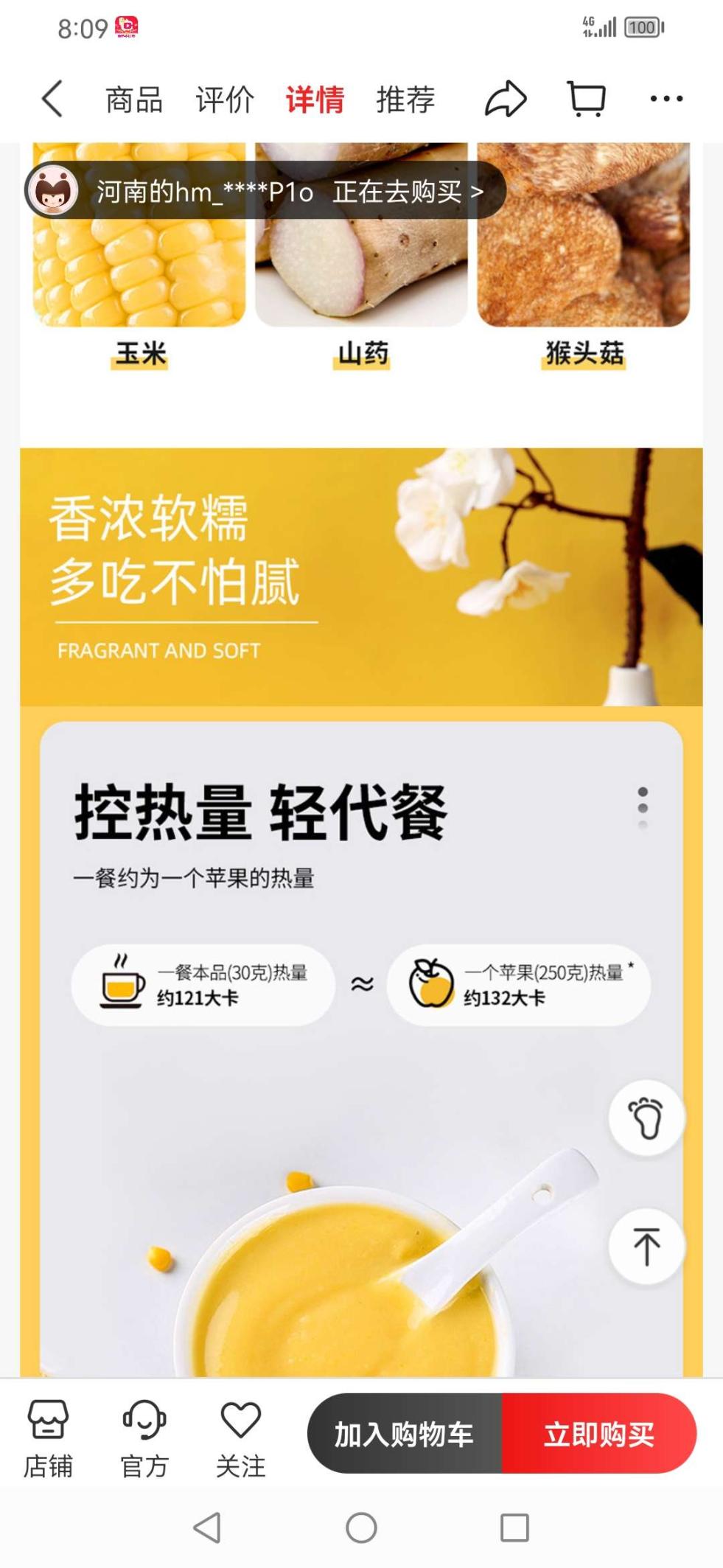Tap the 正在去购买 buyer notification banner
Image resolution: width=723 pixels, height=1568 pixels.
coord(265,191)
